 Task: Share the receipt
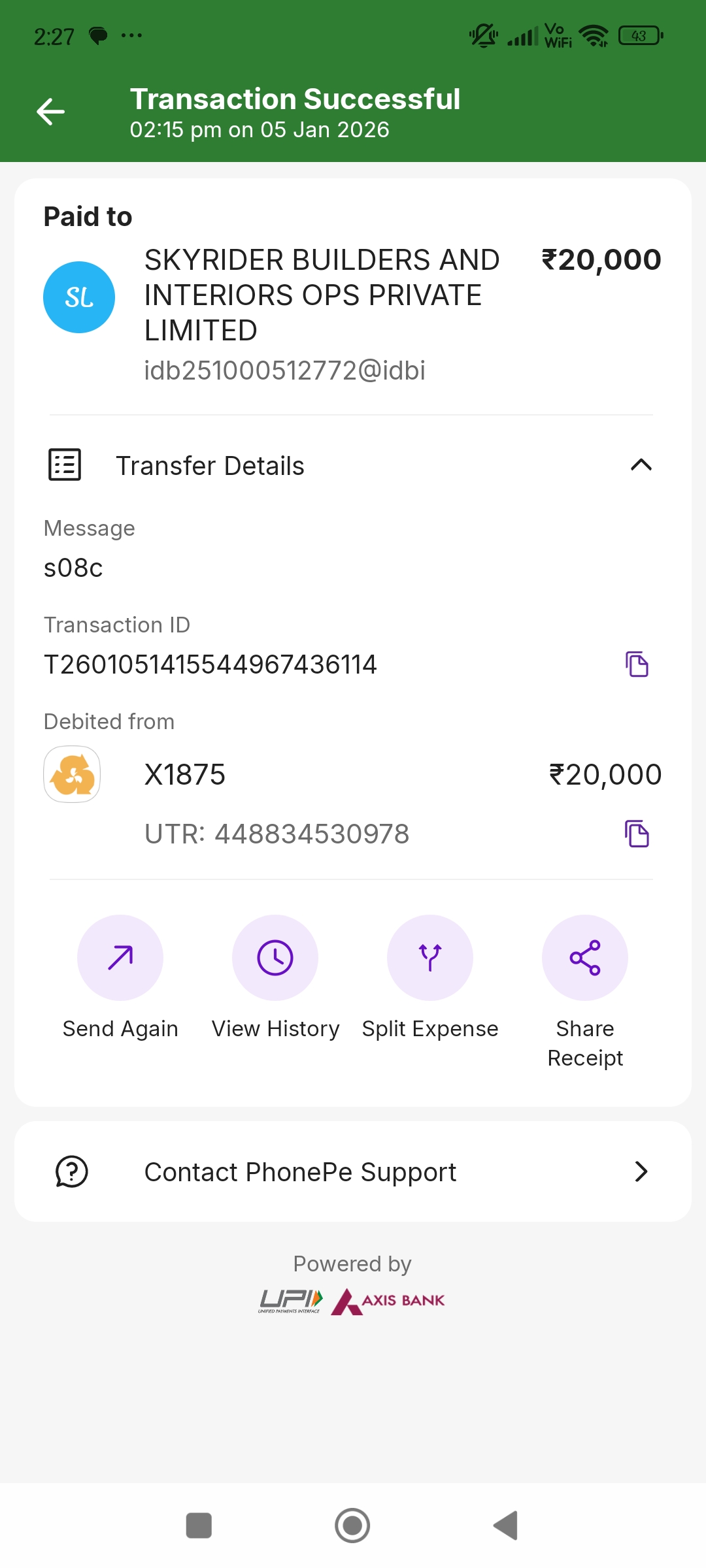pyautogui.click(x=585, y=958)
